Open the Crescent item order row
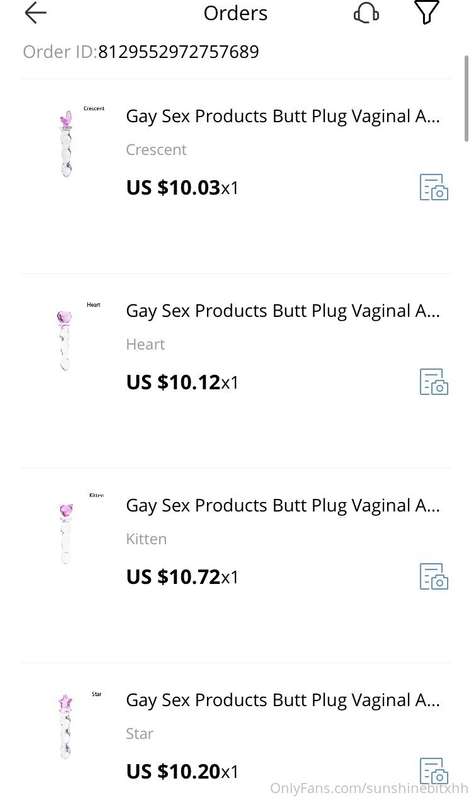 (x=236, y=176)
